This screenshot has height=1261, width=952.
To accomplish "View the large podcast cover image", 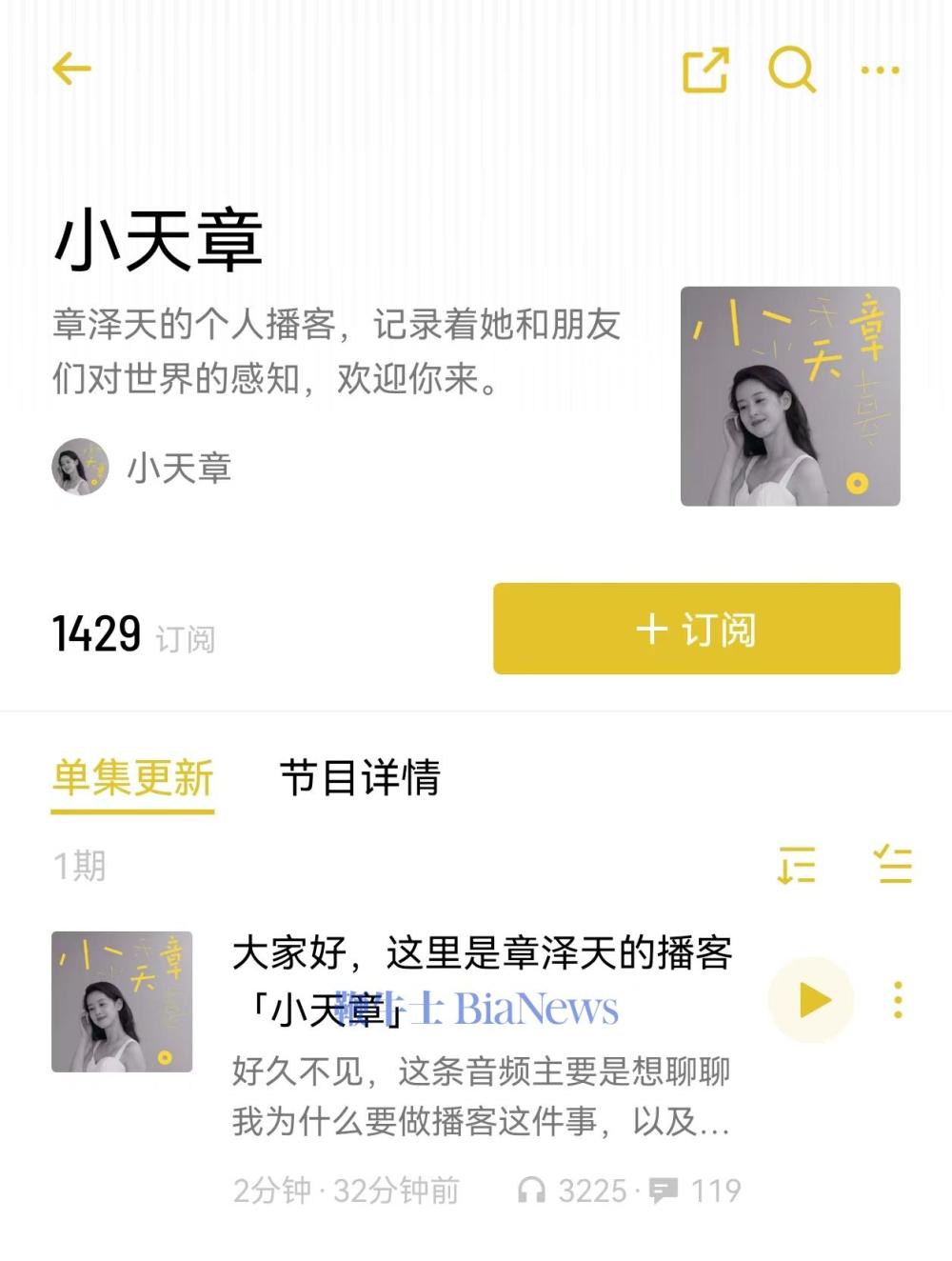I will [790, 396].
